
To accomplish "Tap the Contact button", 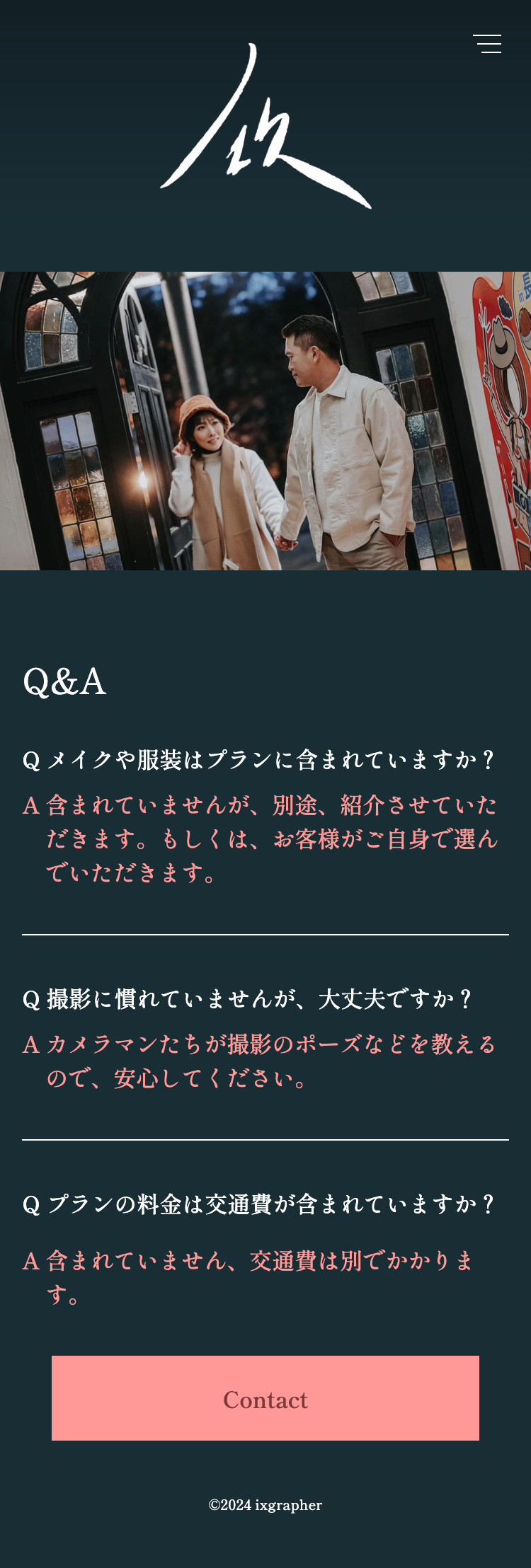I will click(x=265, y=1398).
